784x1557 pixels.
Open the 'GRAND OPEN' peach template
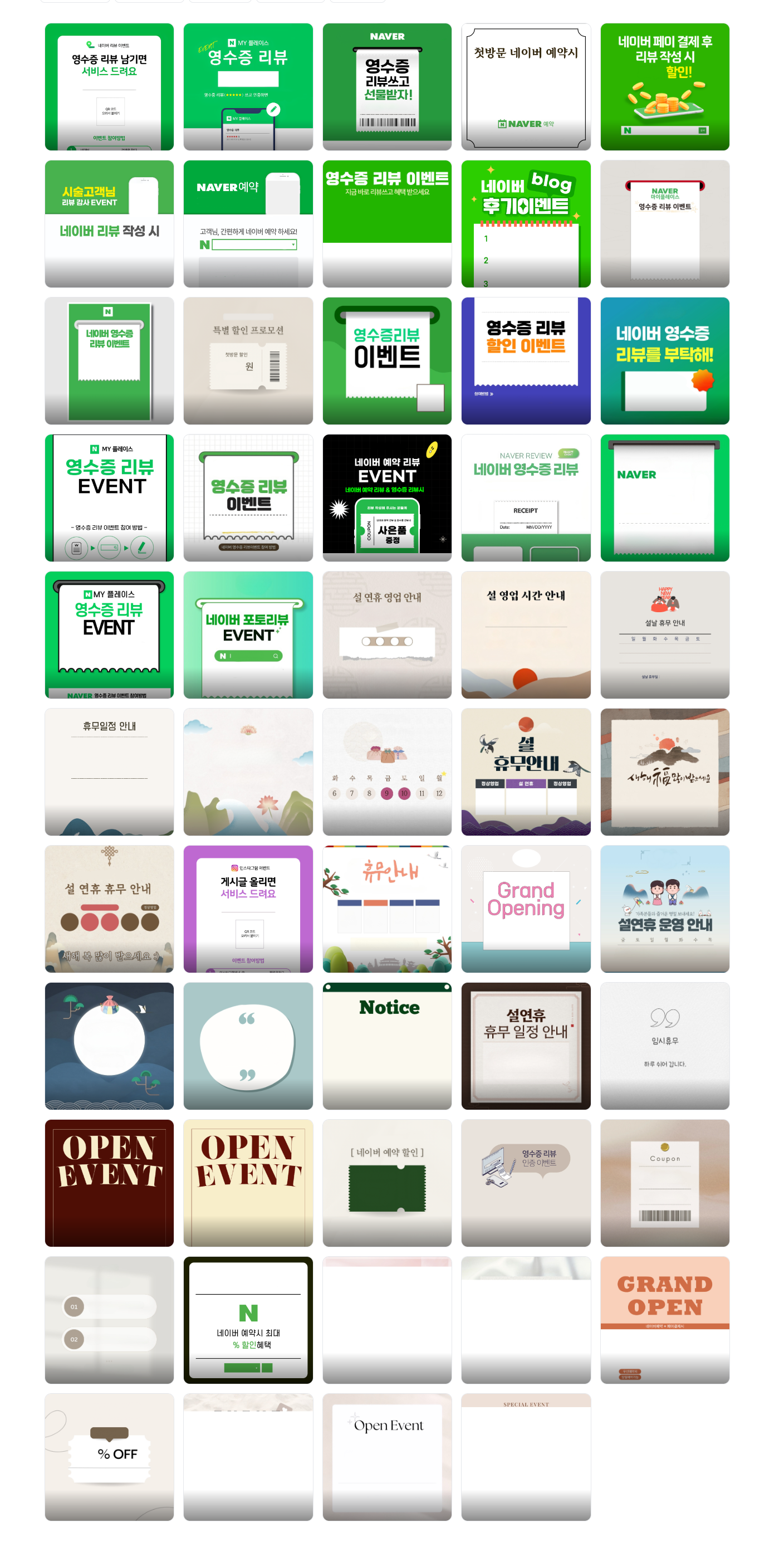click(x=664, y=1320)
